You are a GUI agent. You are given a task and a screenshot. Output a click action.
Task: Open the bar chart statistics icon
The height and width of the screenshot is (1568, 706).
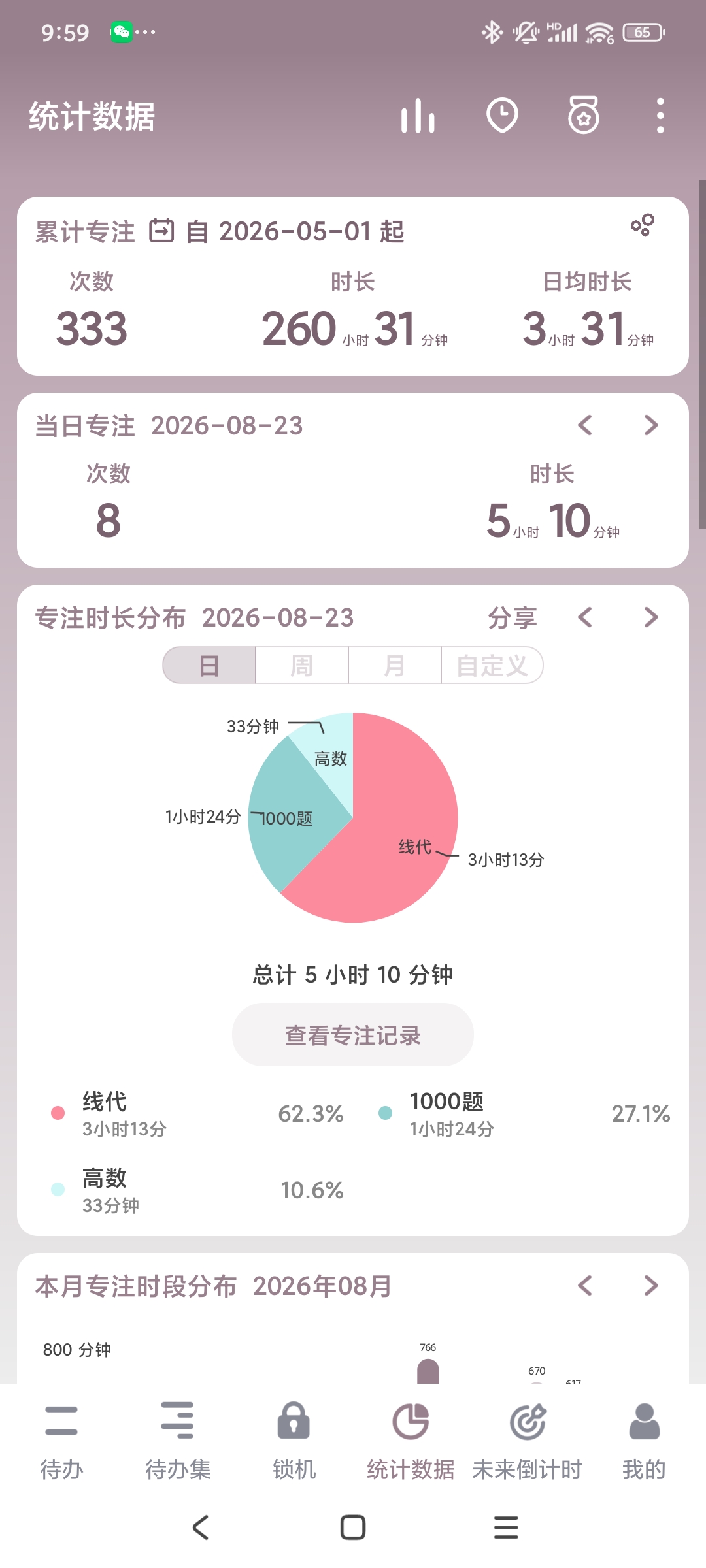pyautogui.click(x=418, y=116)
